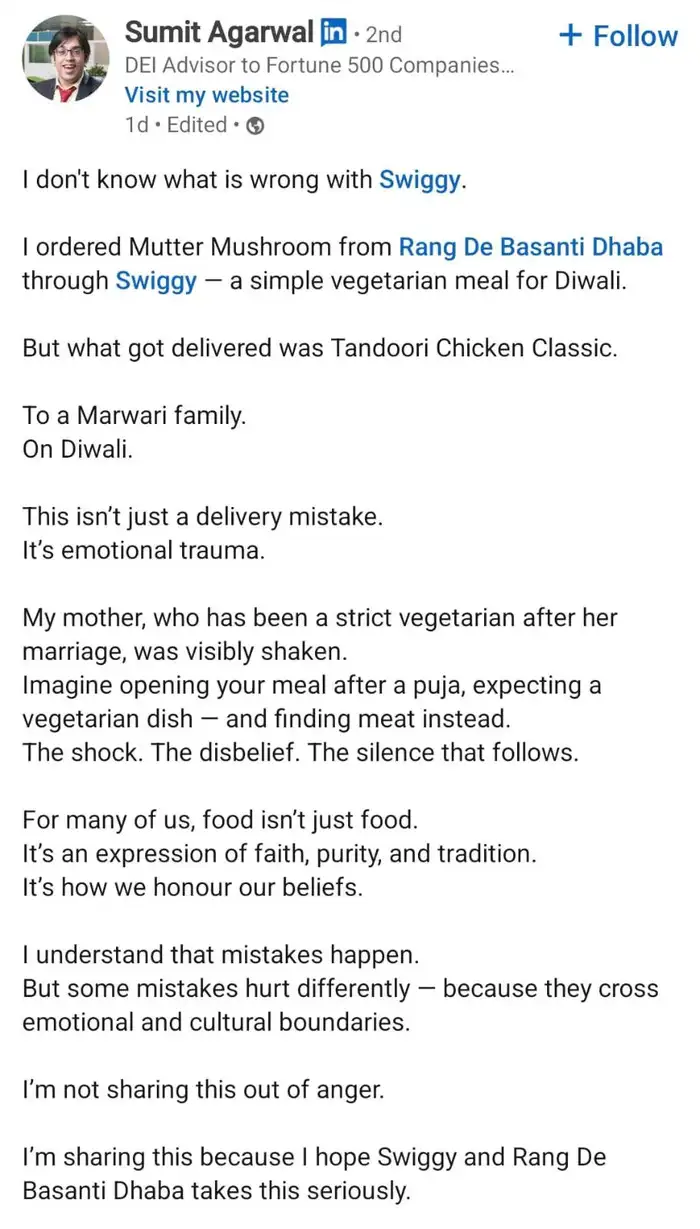
Task: Open the Swiggy link following the word 'through'
Action: pos(156,280)
